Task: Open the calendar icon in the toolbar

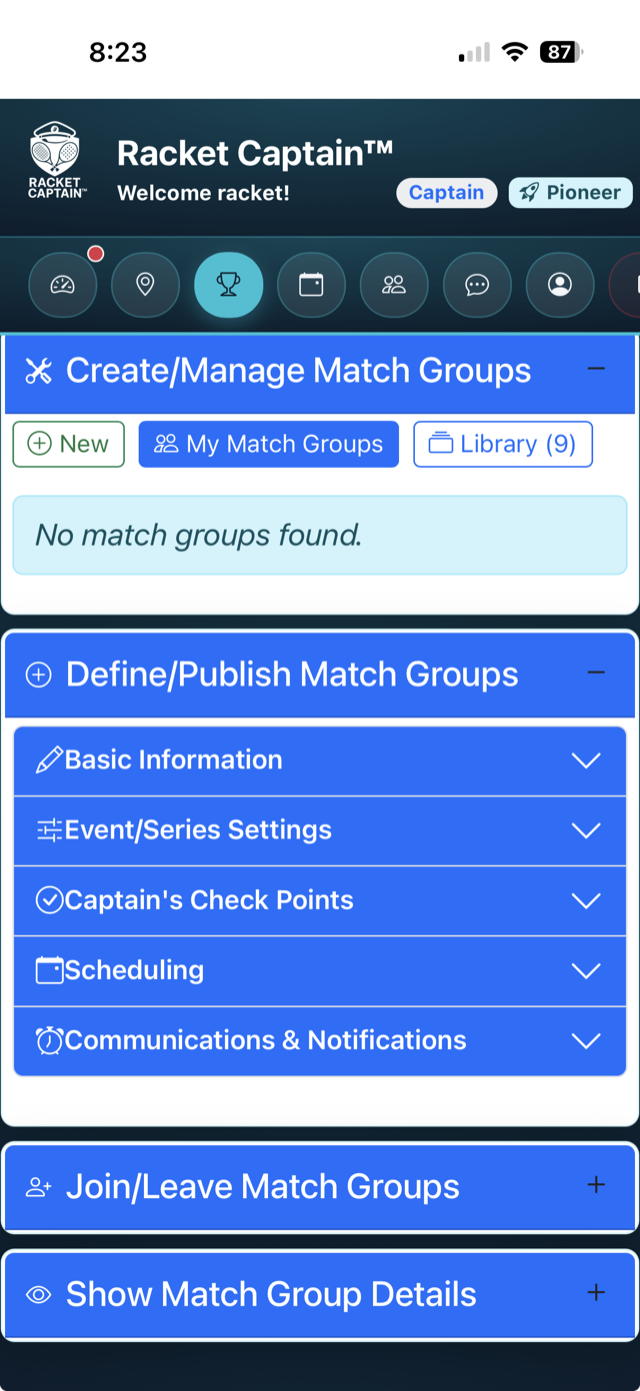Action: pyautogui.click(x=312, y=286)
